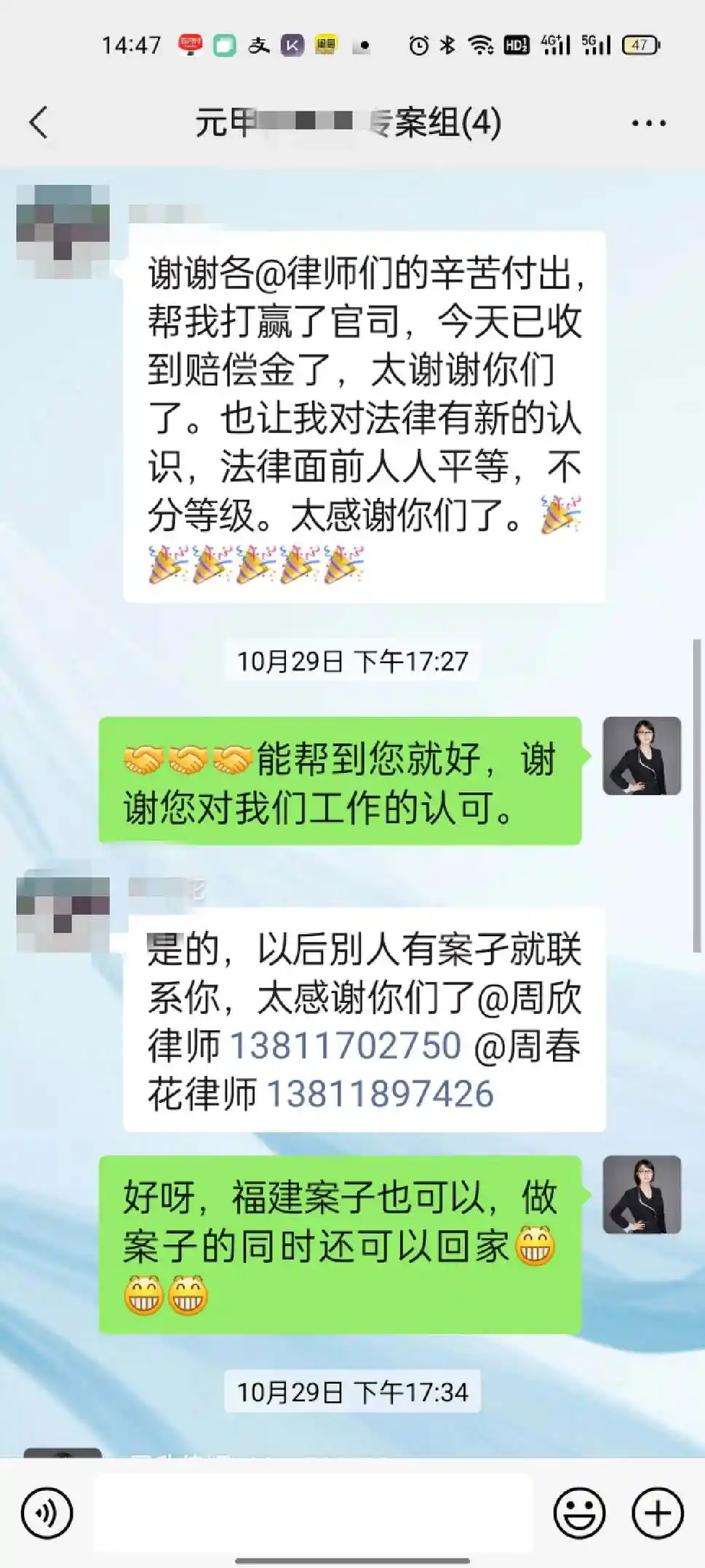Open avatar beside 能帮到您就好 message
Viewport: 705px width, 1568px height.
point(642,756)
